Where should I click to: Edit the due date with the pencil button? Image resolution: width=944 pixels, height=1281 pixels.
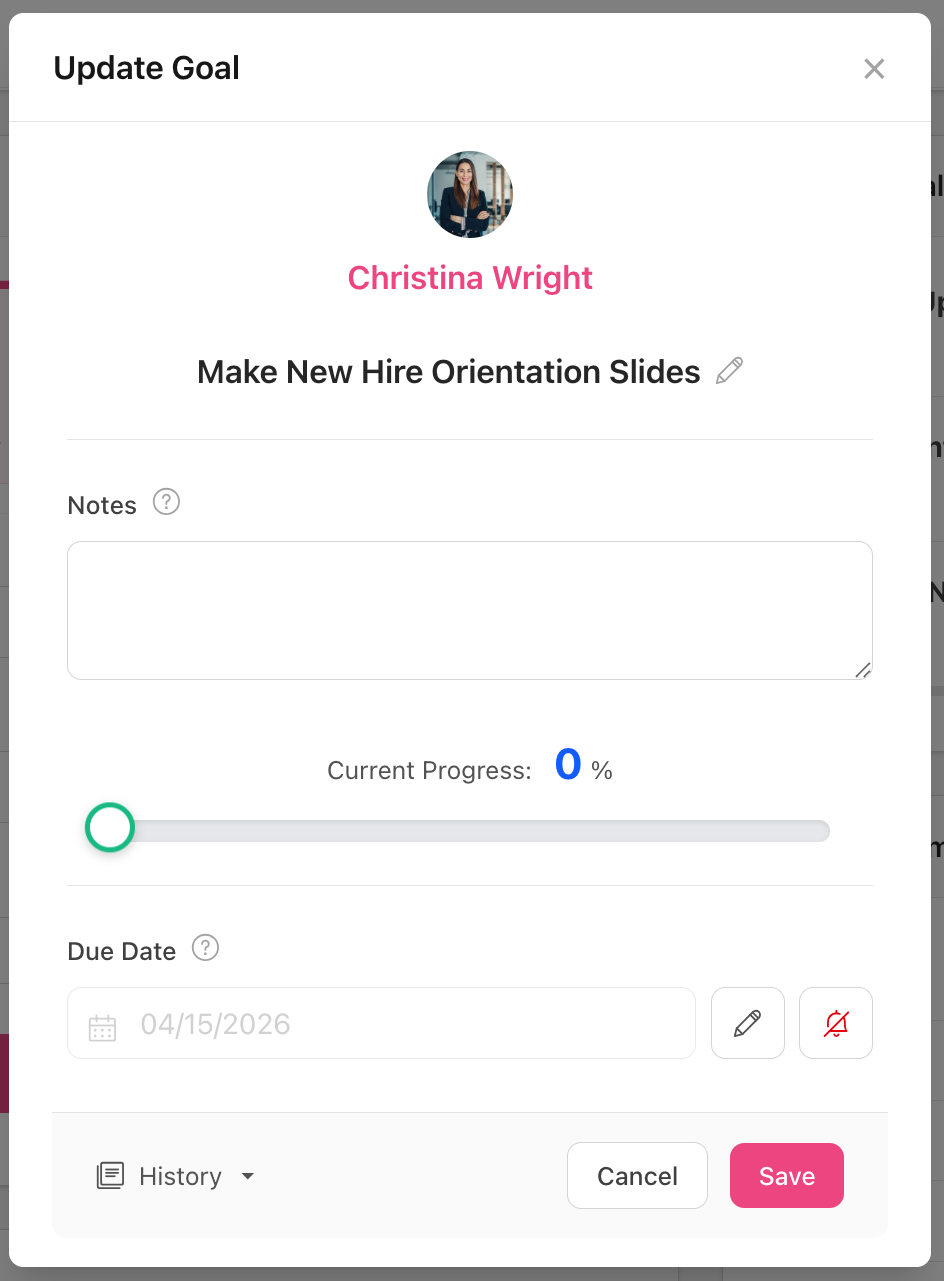[747, 1023]
